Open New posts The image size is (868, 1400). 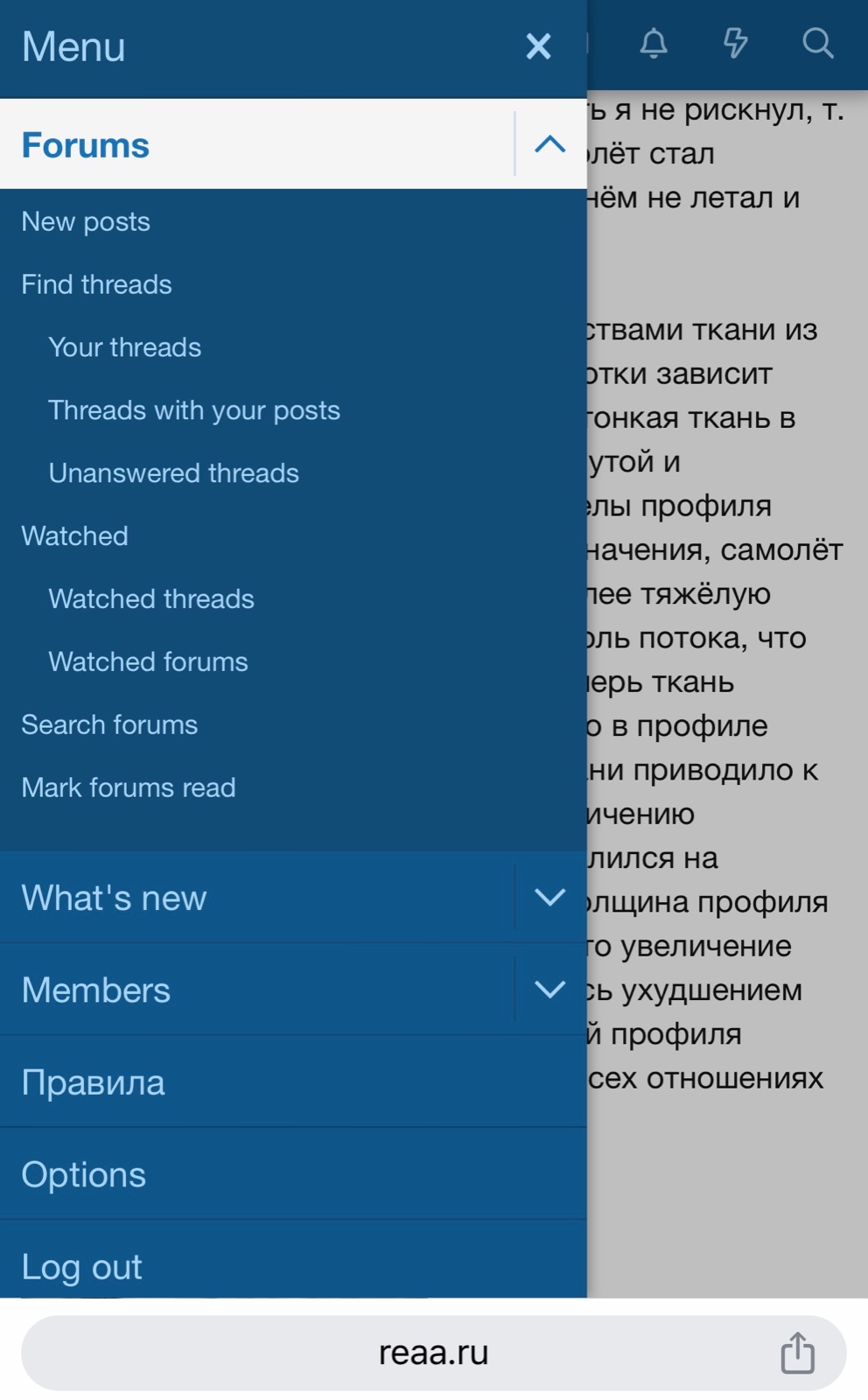coord(86,221)
